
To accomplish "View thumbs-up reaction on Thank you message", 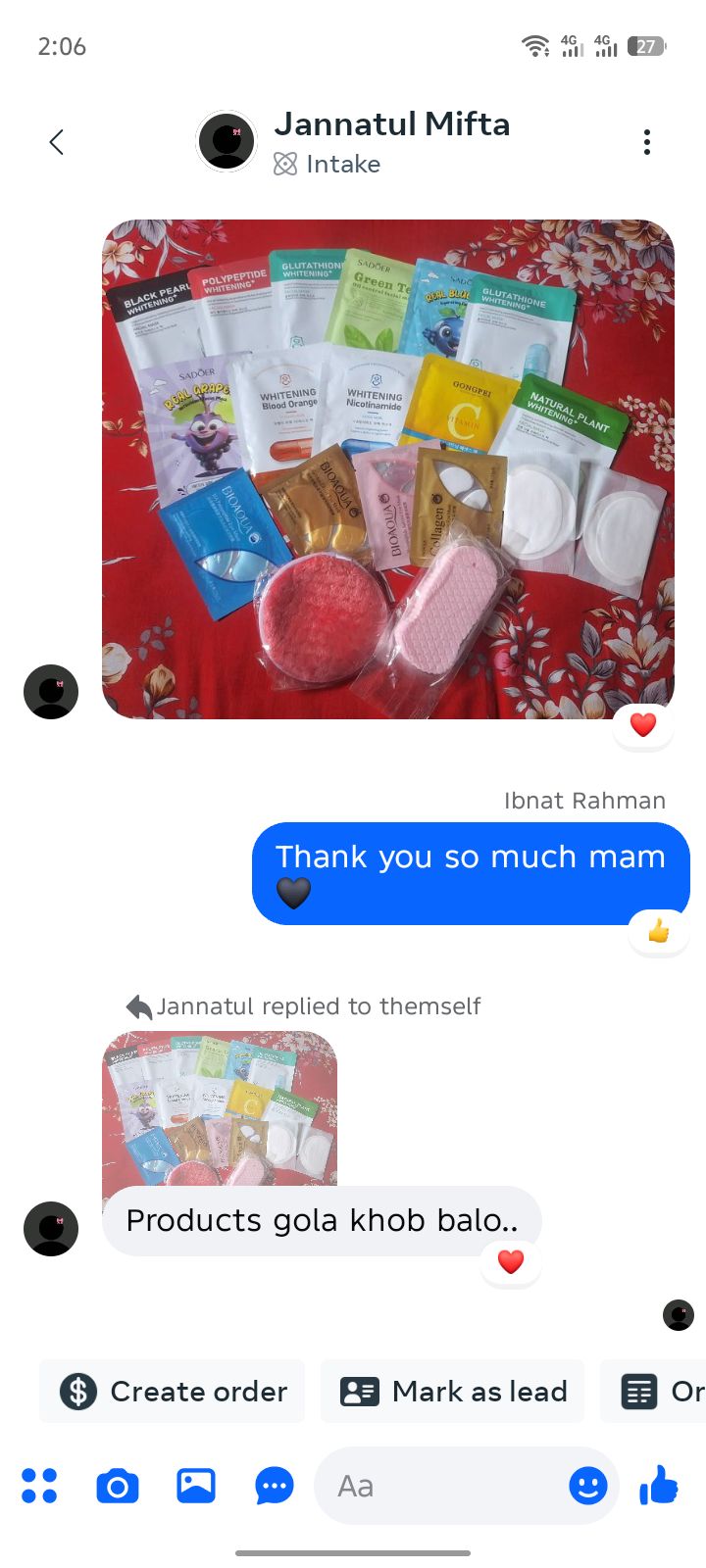I will (659, 931).
